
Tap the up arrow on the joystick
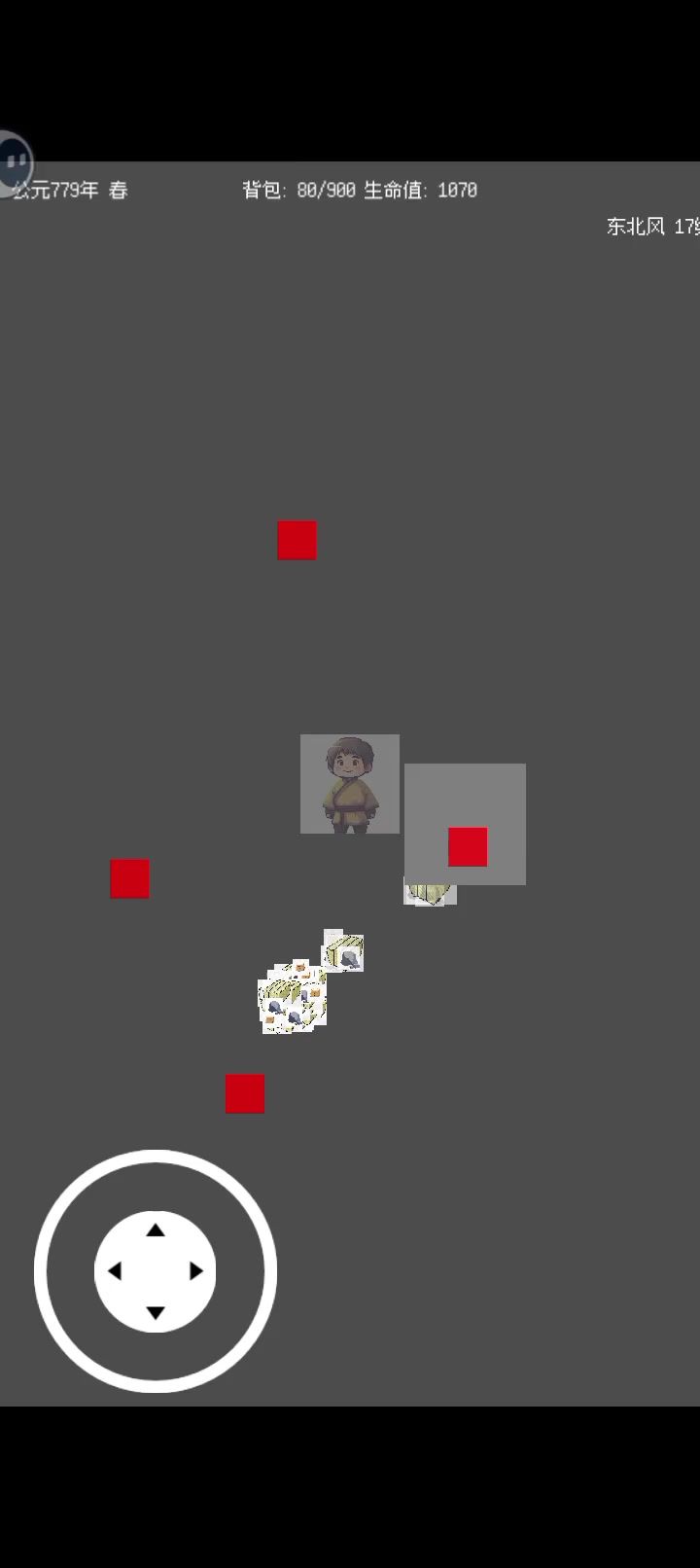(156, 1230)
